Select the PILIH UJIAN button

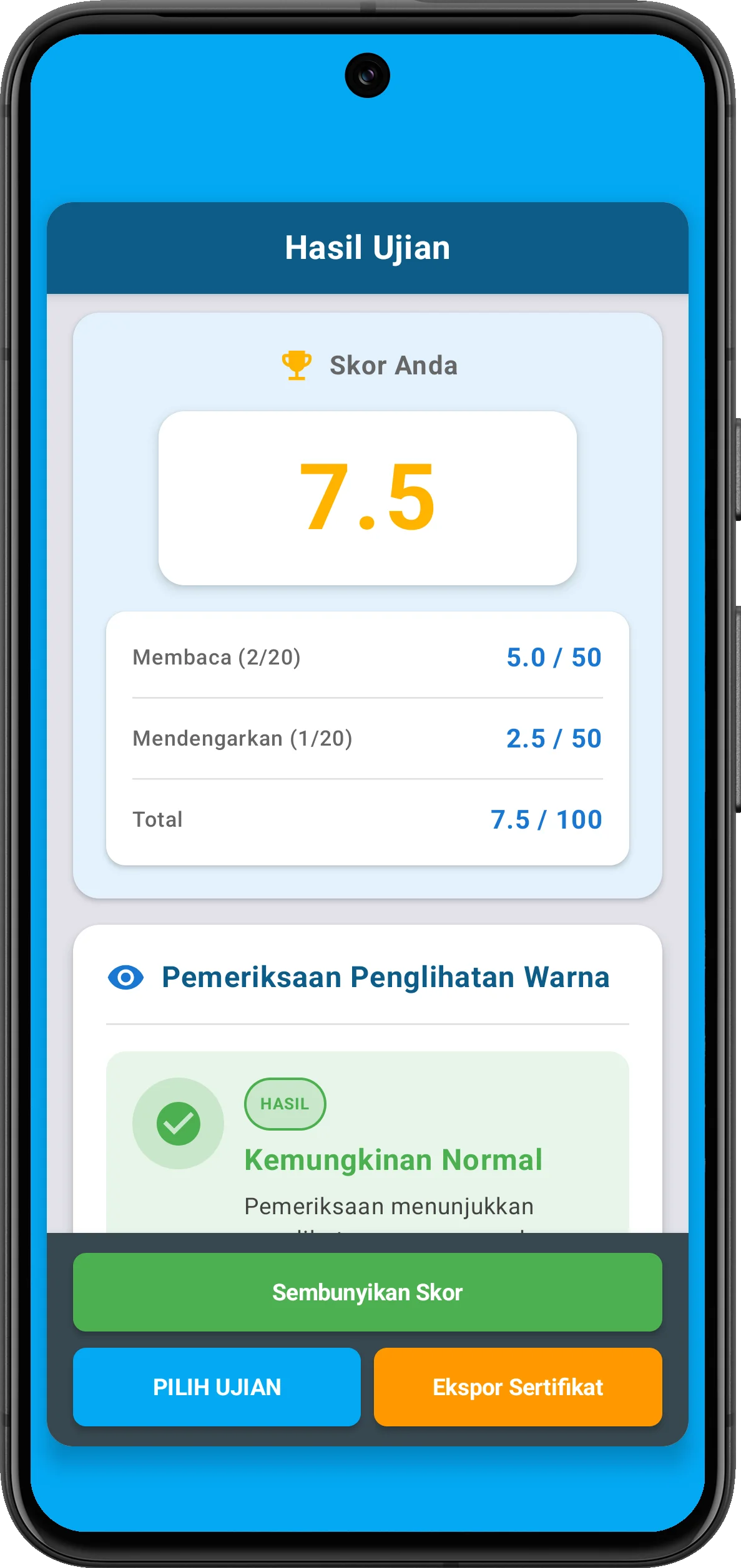click(x=217, y=1387)
